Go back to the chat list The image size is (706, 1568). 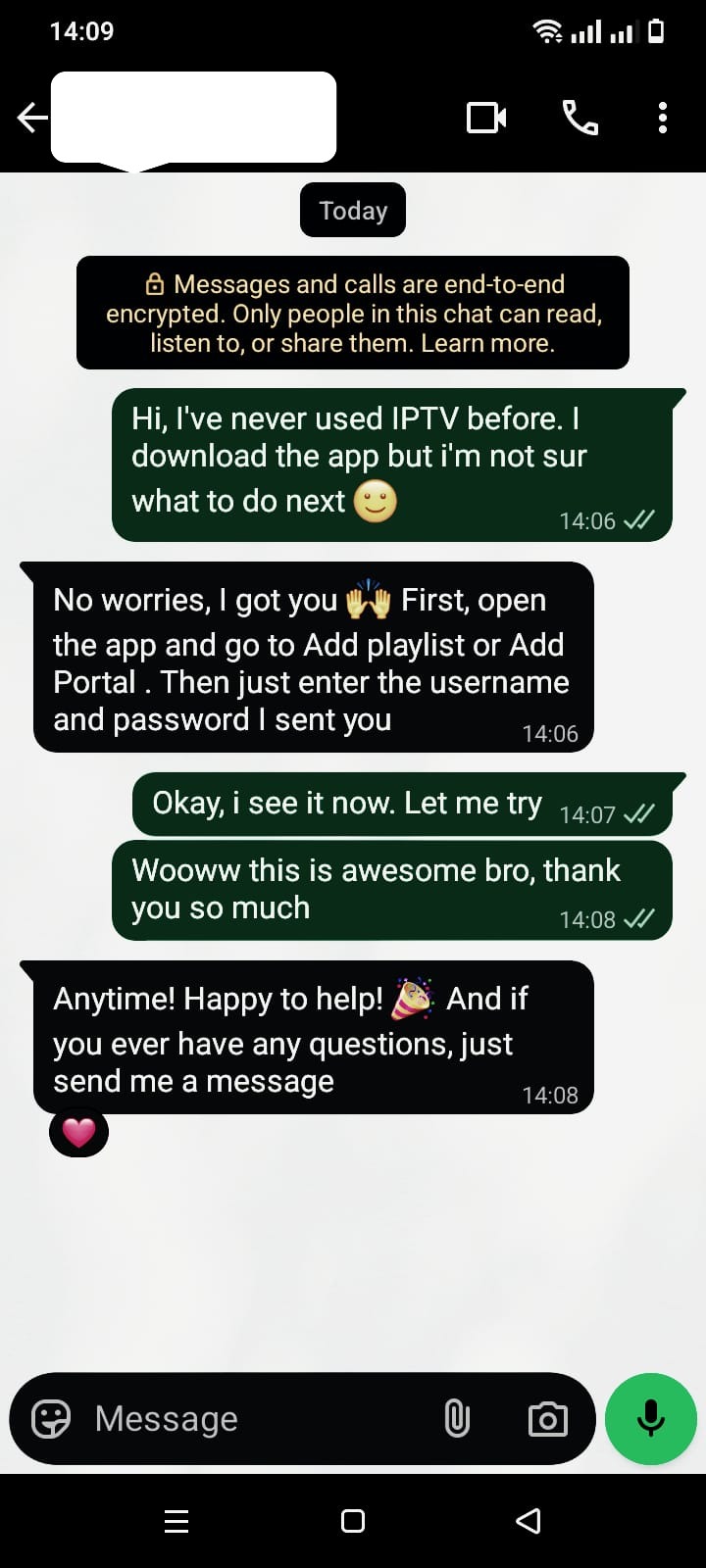click(x=31, y=119)
